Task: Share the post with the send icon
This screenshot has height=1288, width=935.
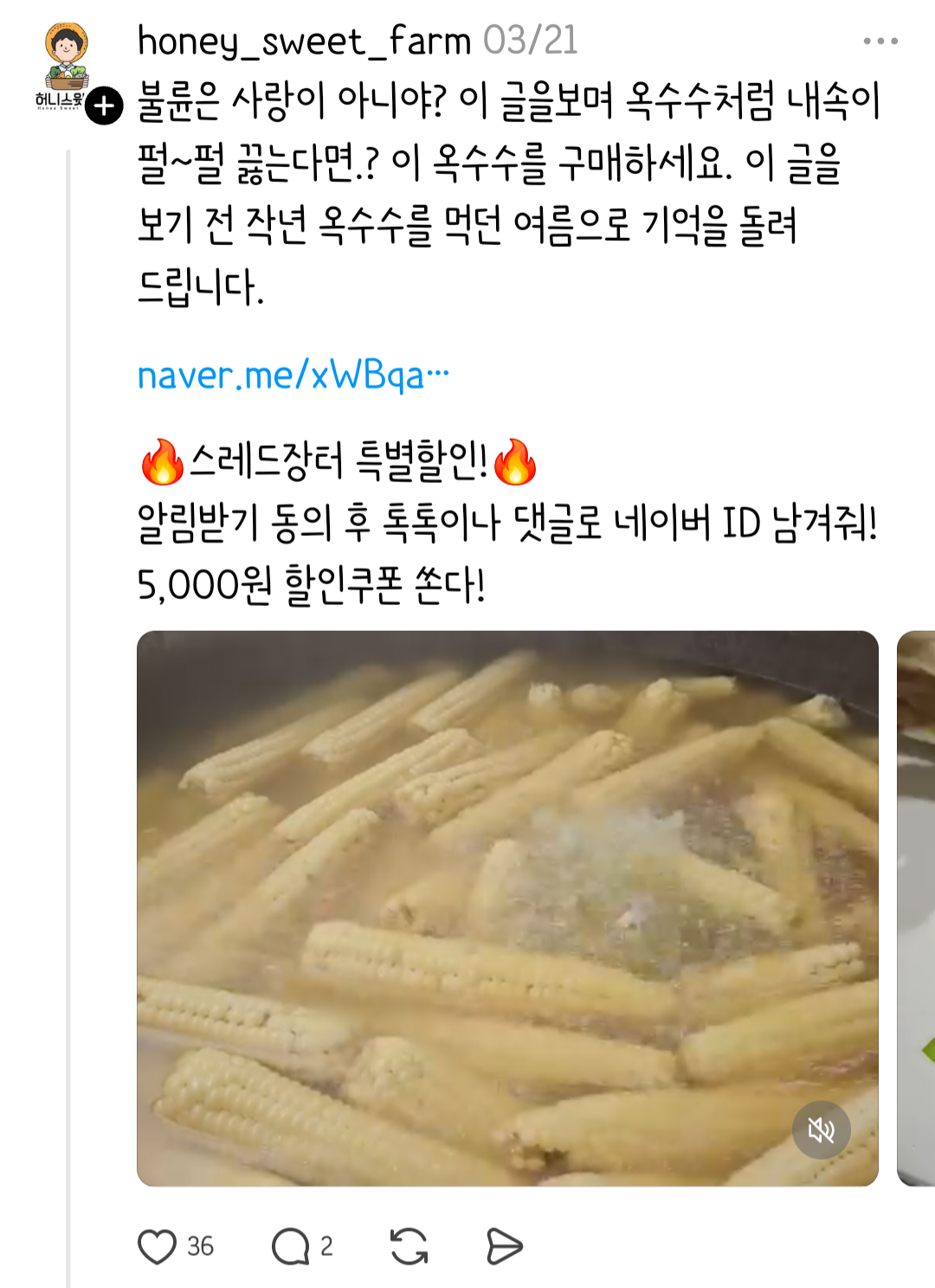Action: [504, 1246]
